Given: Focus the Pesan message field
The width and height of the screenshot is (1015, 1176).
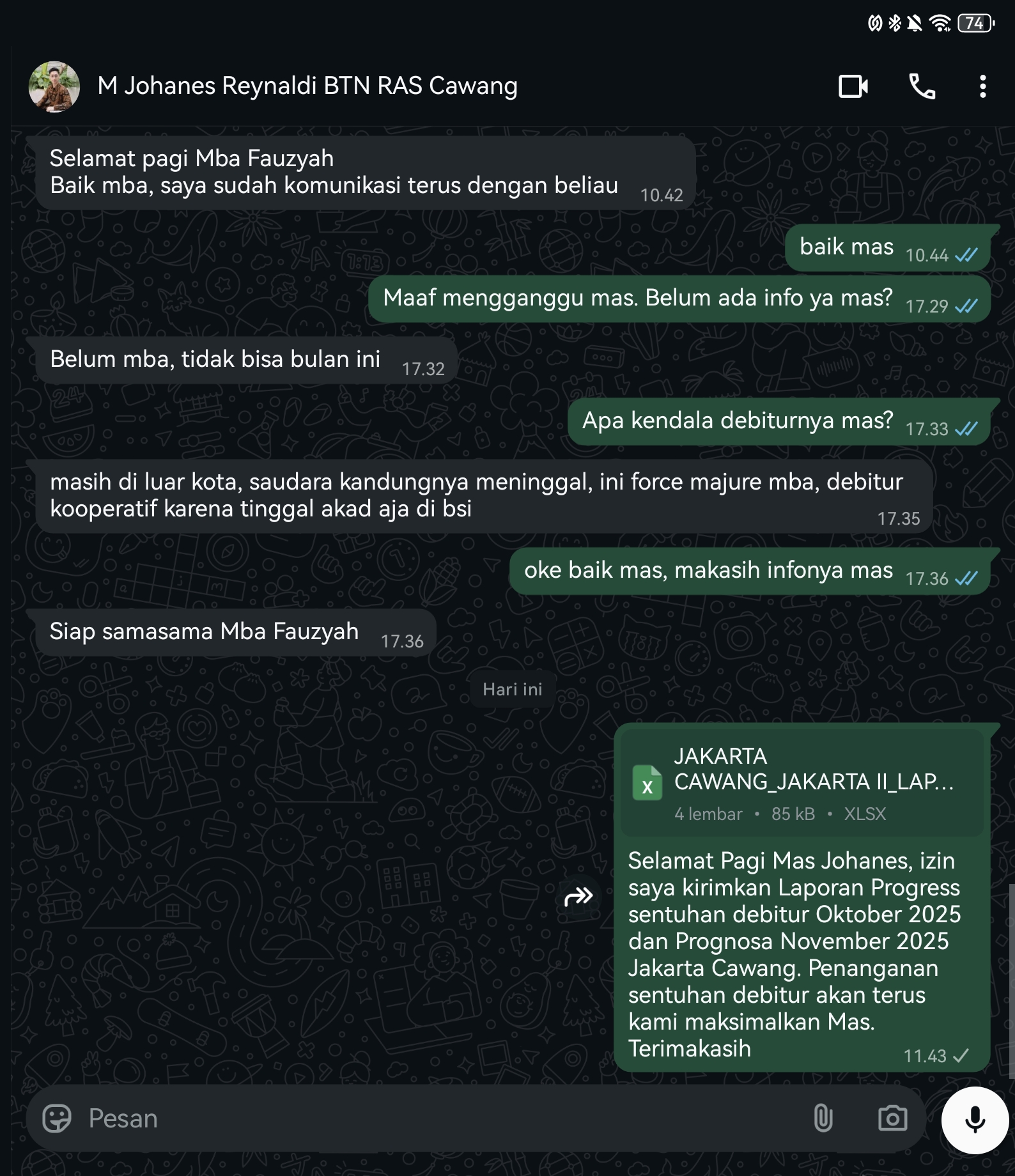Looking at the screenshot, I should click(435, 1118).
